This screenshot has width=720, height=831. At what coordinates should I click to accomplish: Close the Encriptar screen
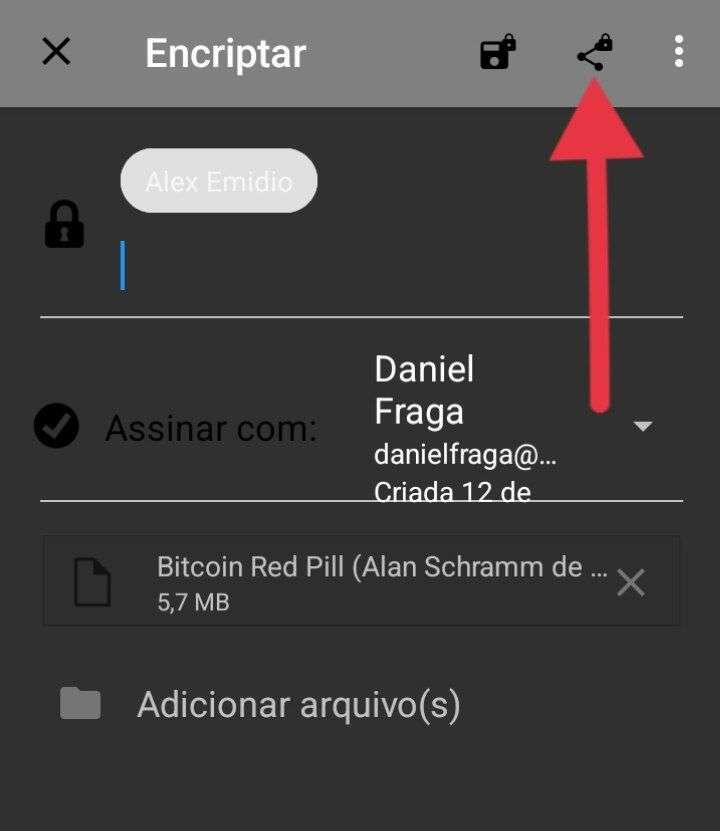point(56,52)
